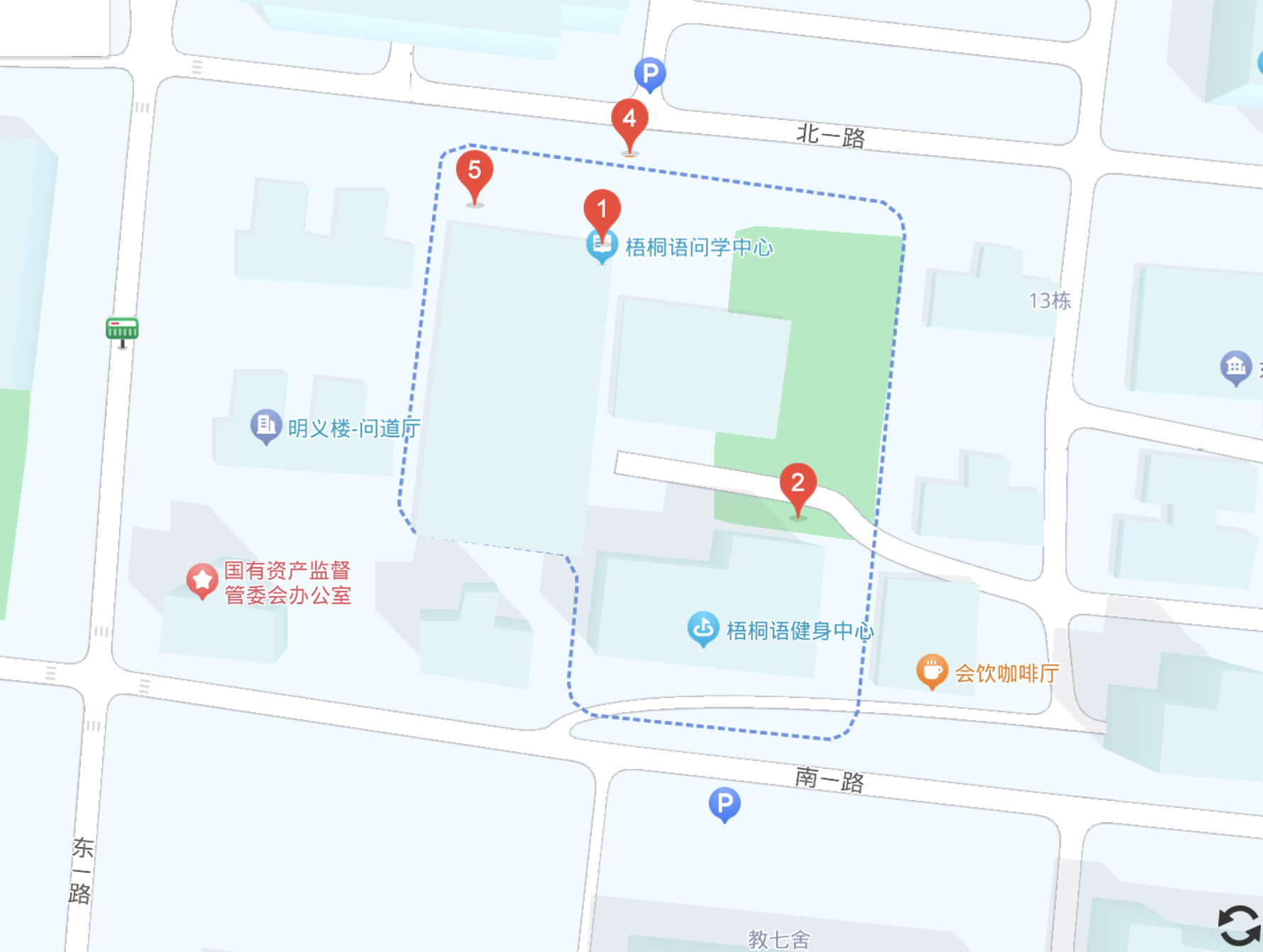This screenshot has height=952, width=1263.
Task: Open the red marker numbered 4
Action: (x=629, y=119)
